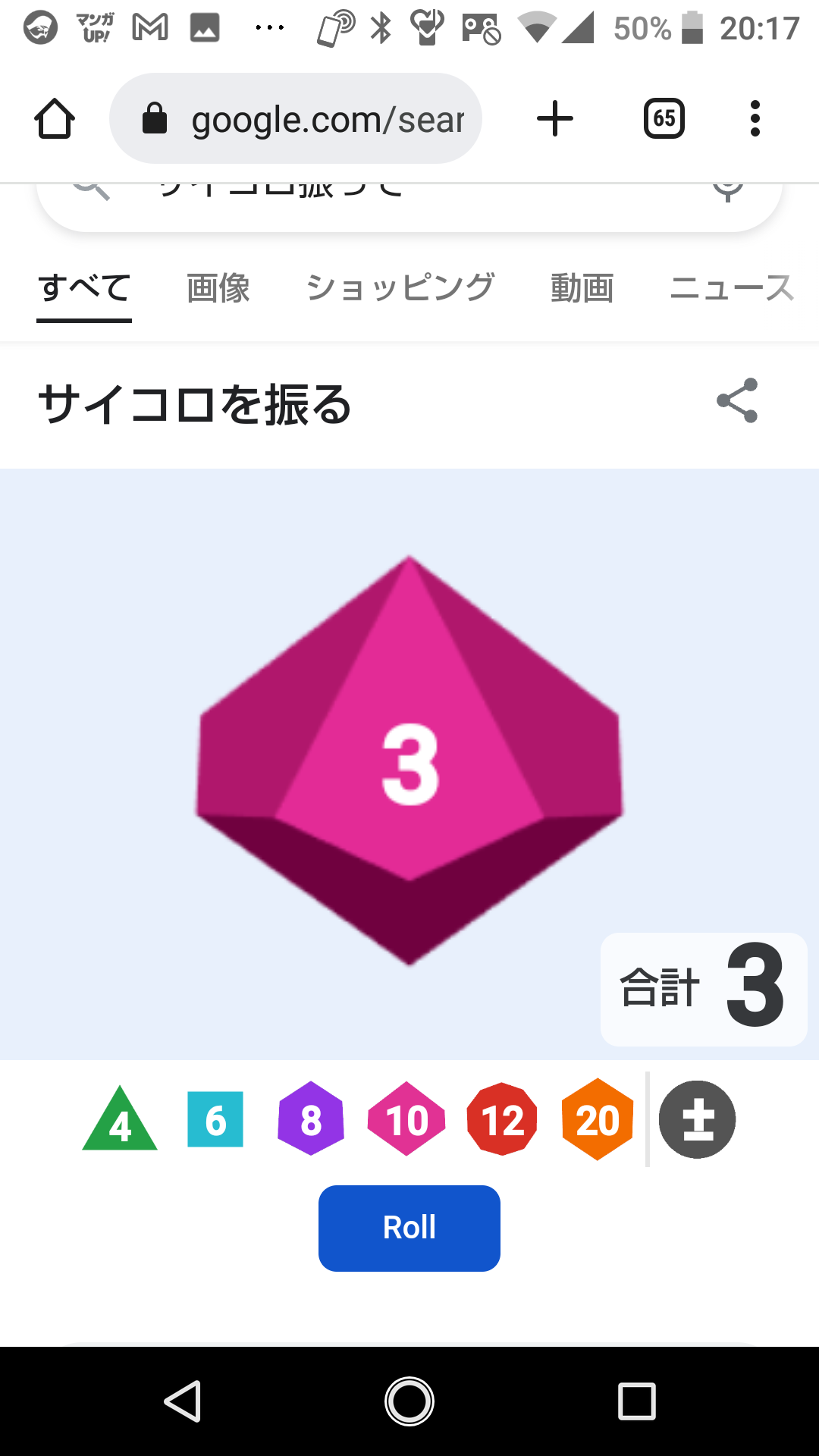Go to the browser home page
The height and width of the screenshot is (1456, 819).
[x=55, y=119]
